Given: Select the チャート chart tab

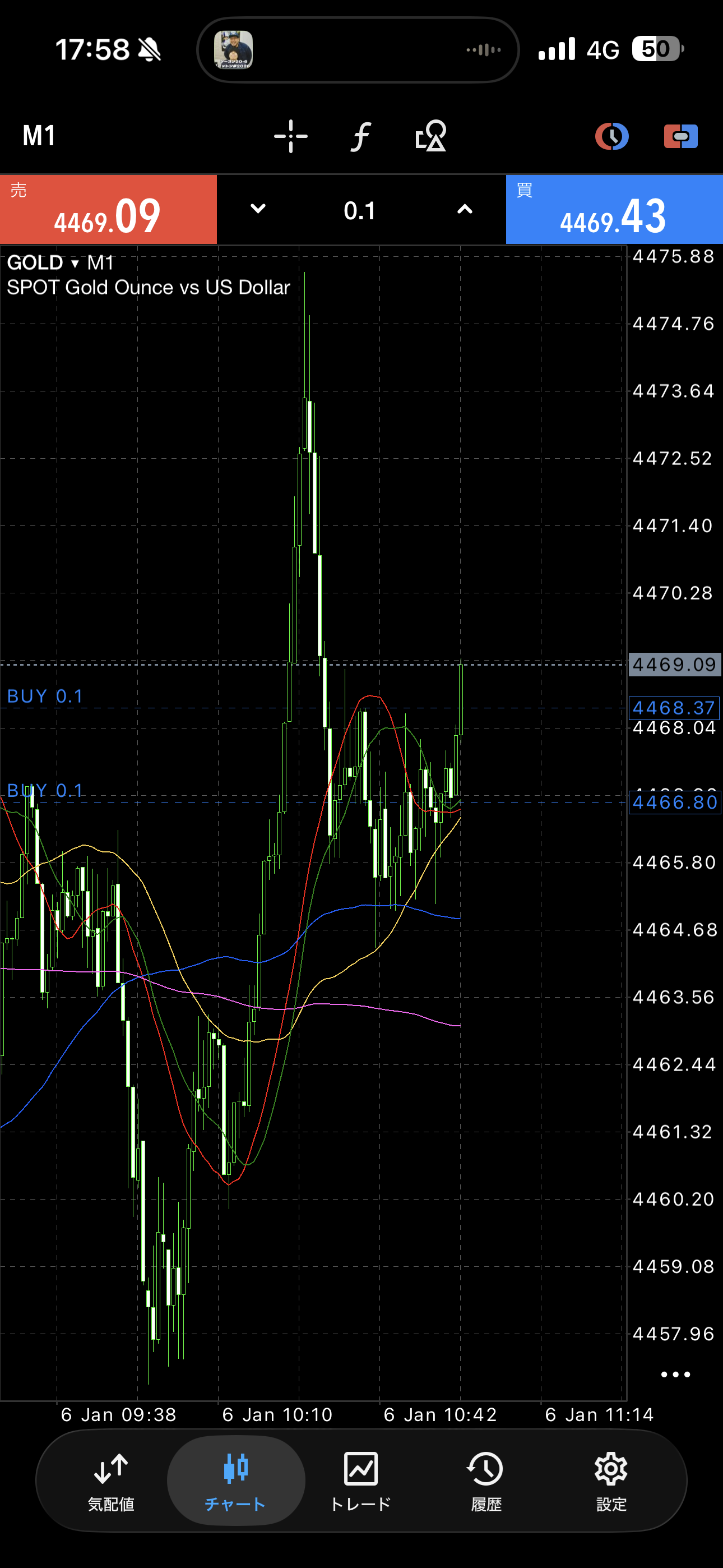Looking at the screenshot, I should click(235, 1480).
